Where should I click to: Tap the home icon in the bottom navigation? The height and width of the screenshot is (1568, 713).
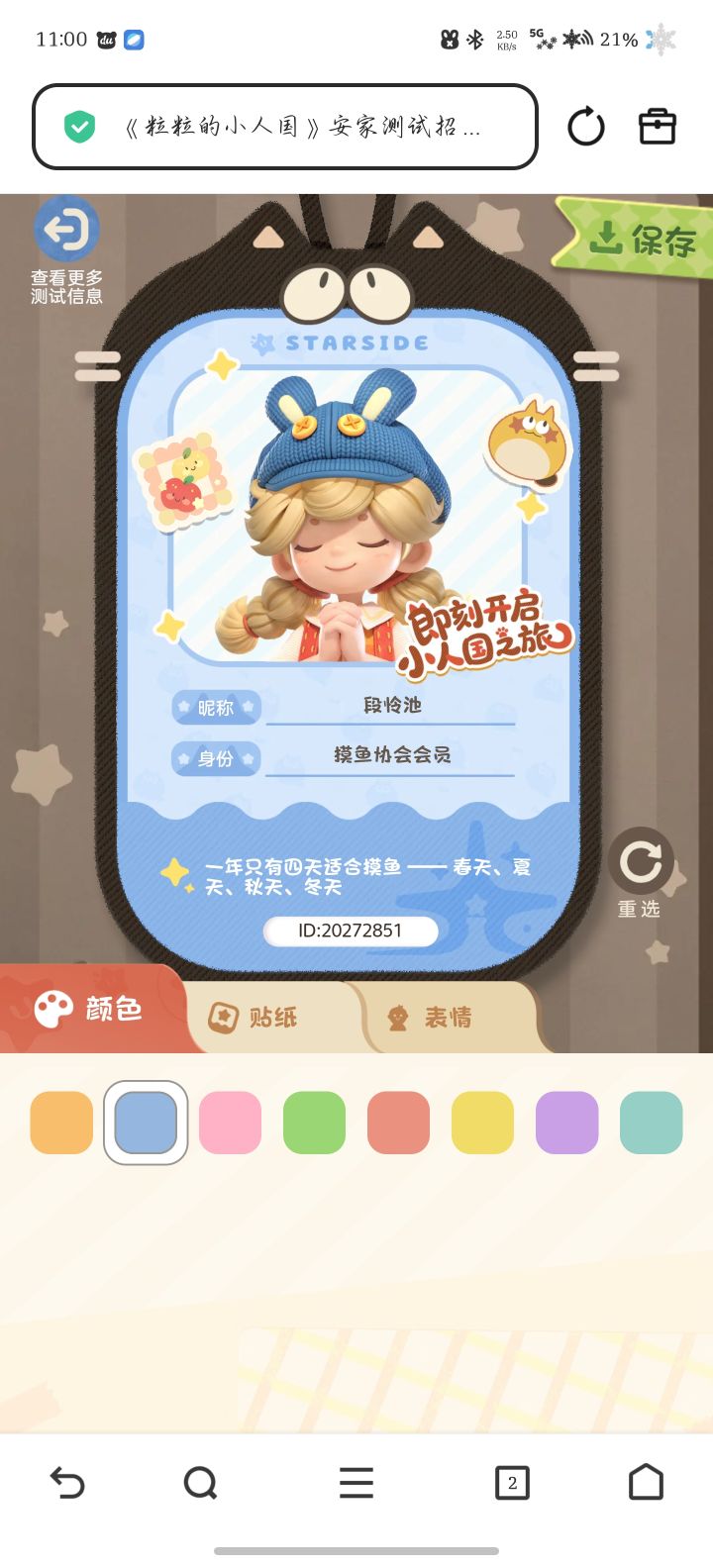(647, 1482)
